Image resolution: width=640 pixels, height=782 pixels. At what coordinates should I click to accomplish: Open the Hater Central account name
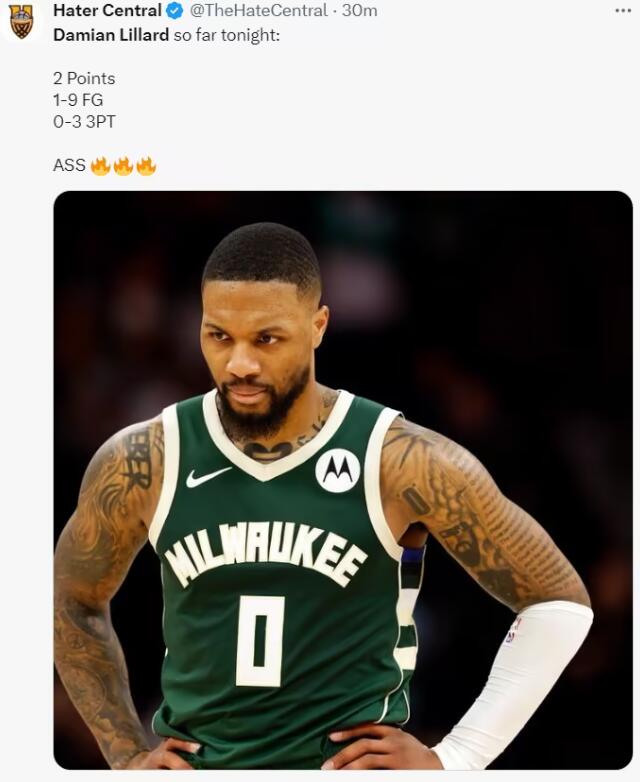point(106,11)
